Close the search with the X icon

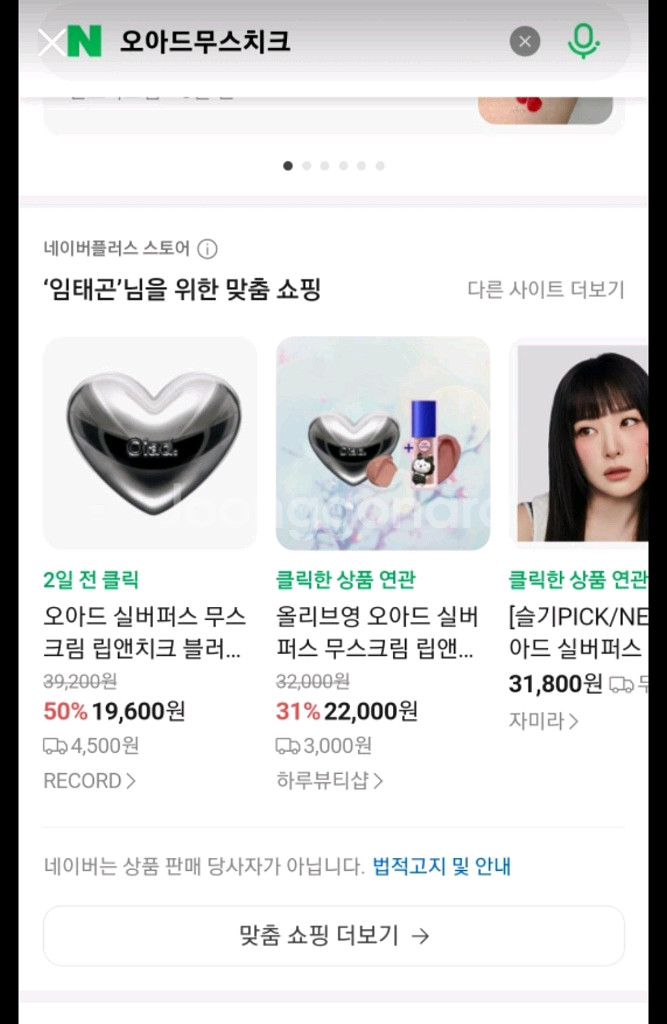tap(49, 42)
